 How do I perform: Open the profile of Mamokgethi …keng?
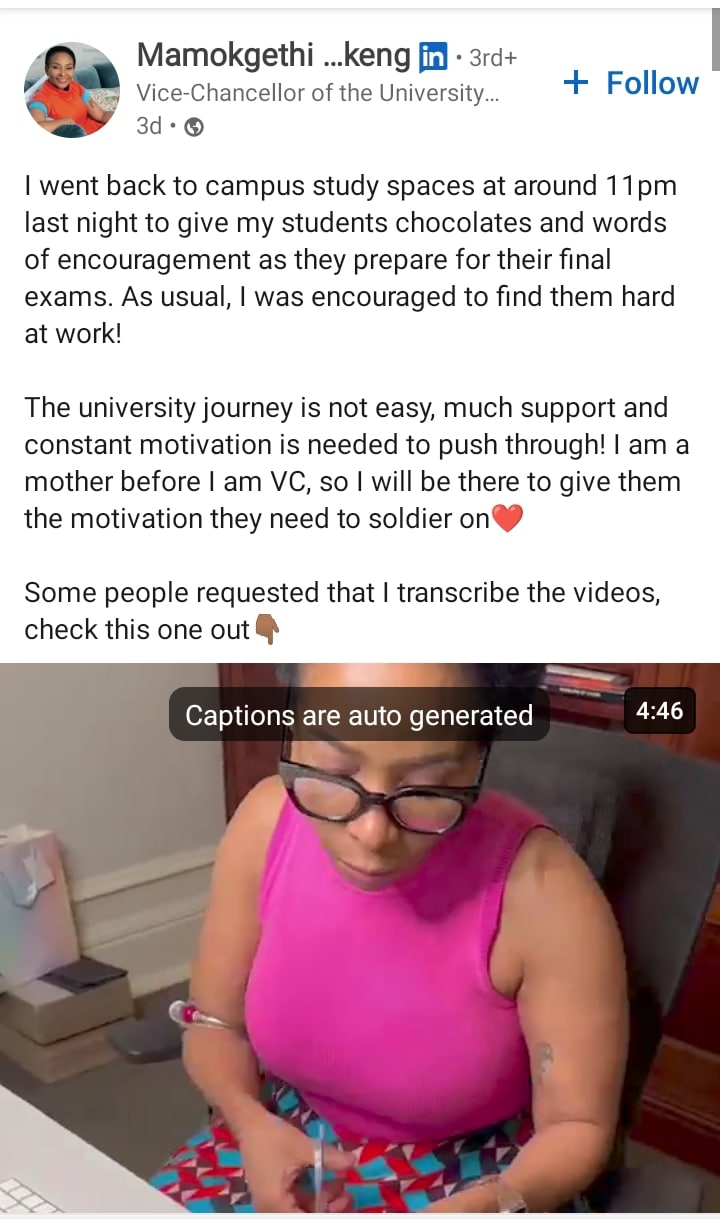pos(273,56)
